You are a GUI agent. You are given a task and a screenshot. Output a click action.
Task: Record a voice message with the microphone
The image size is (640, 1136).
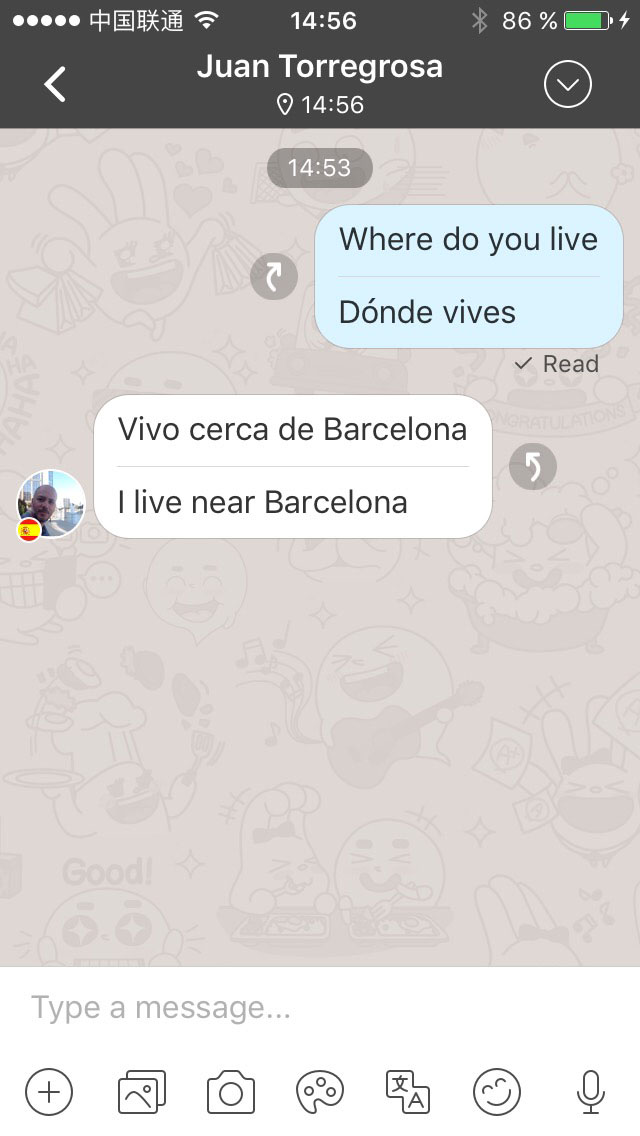coord(591,1091)
